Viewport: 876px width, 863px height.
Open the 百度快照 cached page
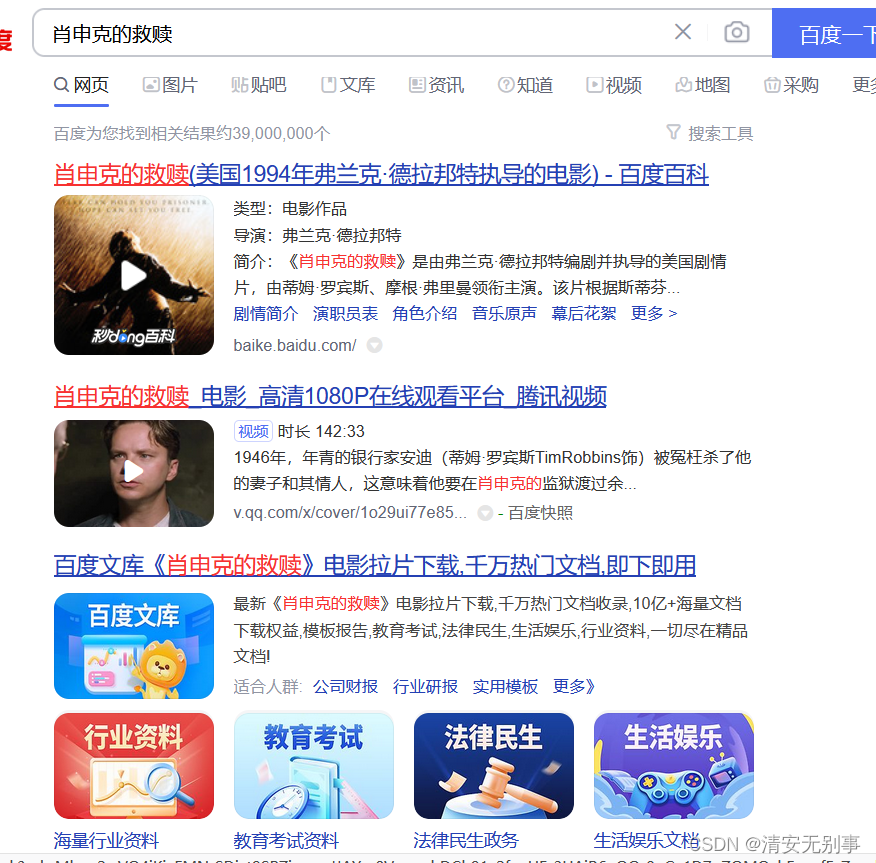click(x=540, y=513)
